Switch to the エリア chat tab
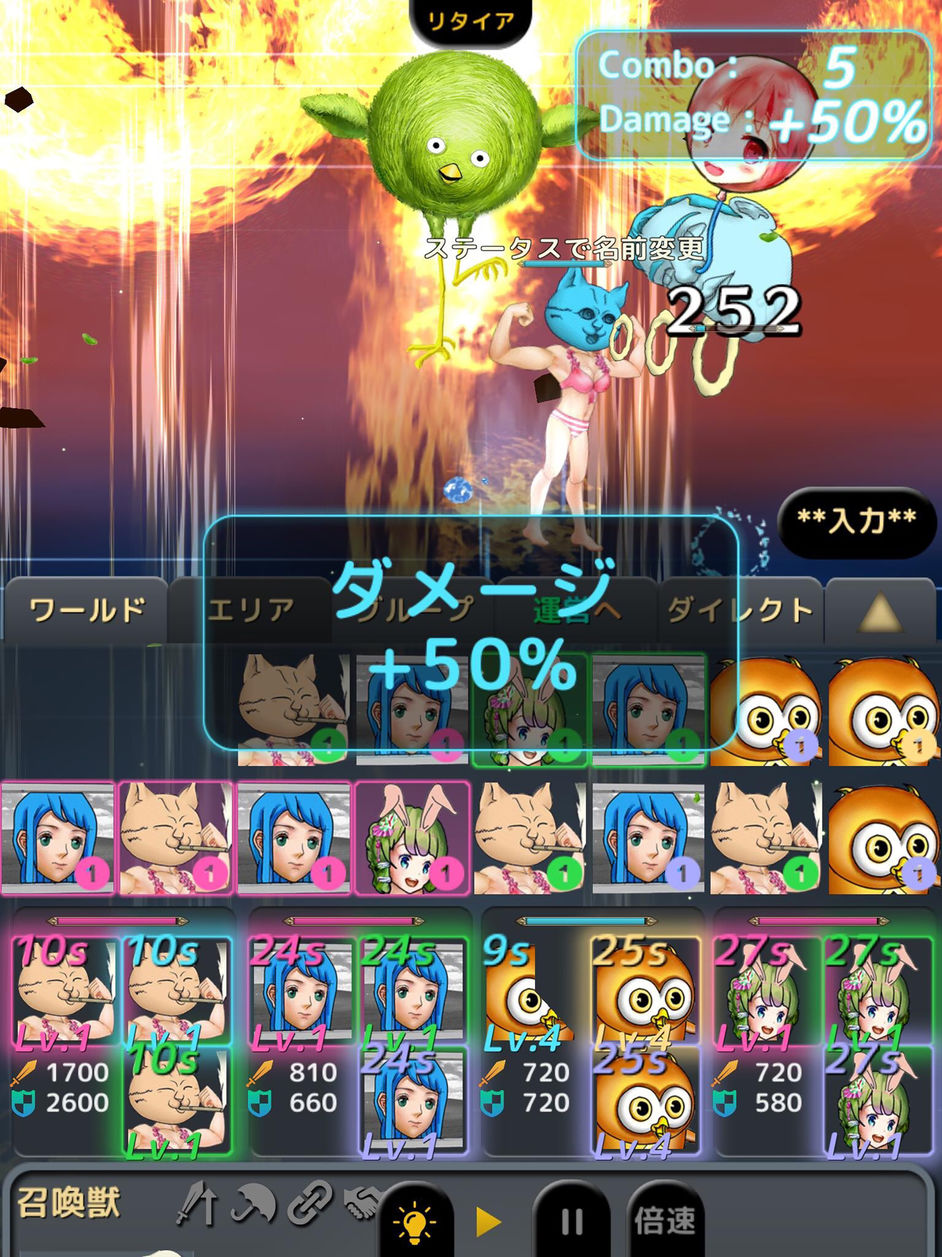This screenshot has height=1257, width=942. click(x=250, y=610)
